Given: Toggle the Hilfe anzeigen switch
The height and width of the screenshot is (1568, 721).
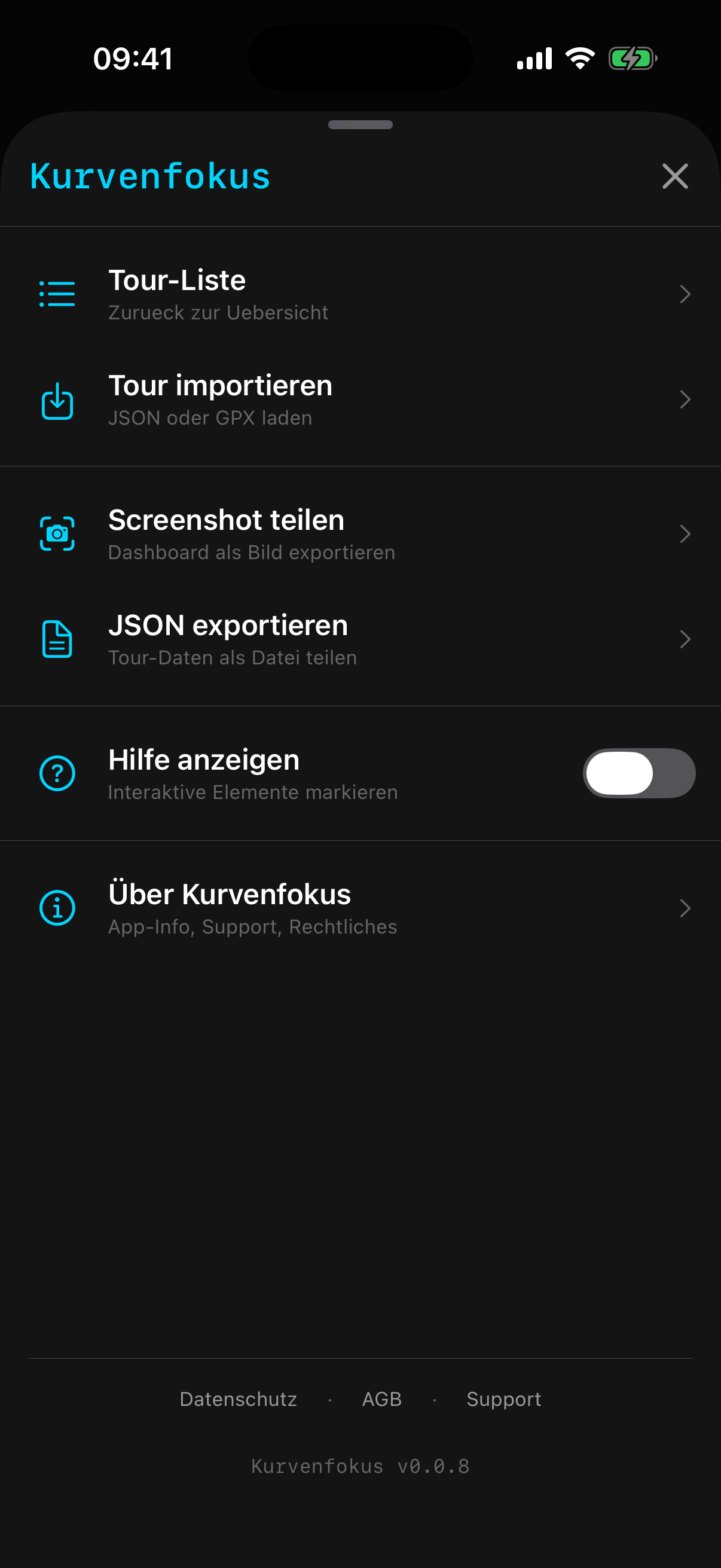Looking at the screenshot, I should pos(638,773).
